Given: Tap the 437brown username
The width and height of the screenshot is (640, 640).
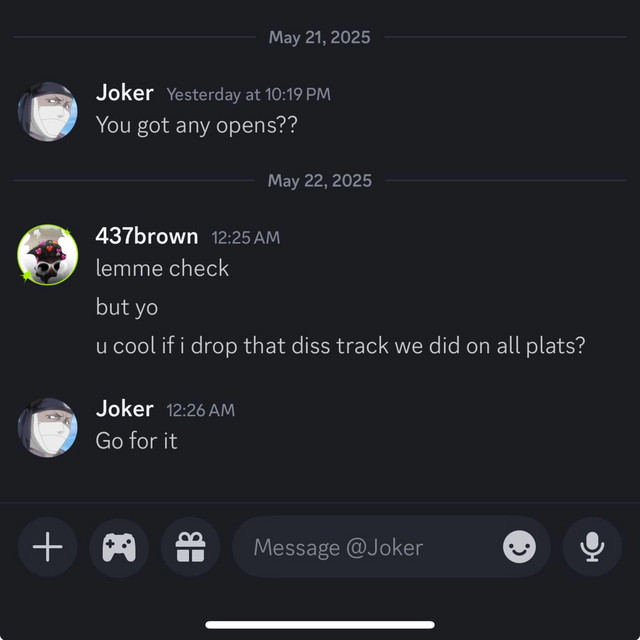Looking at the screenshot, I should point(146,237).
